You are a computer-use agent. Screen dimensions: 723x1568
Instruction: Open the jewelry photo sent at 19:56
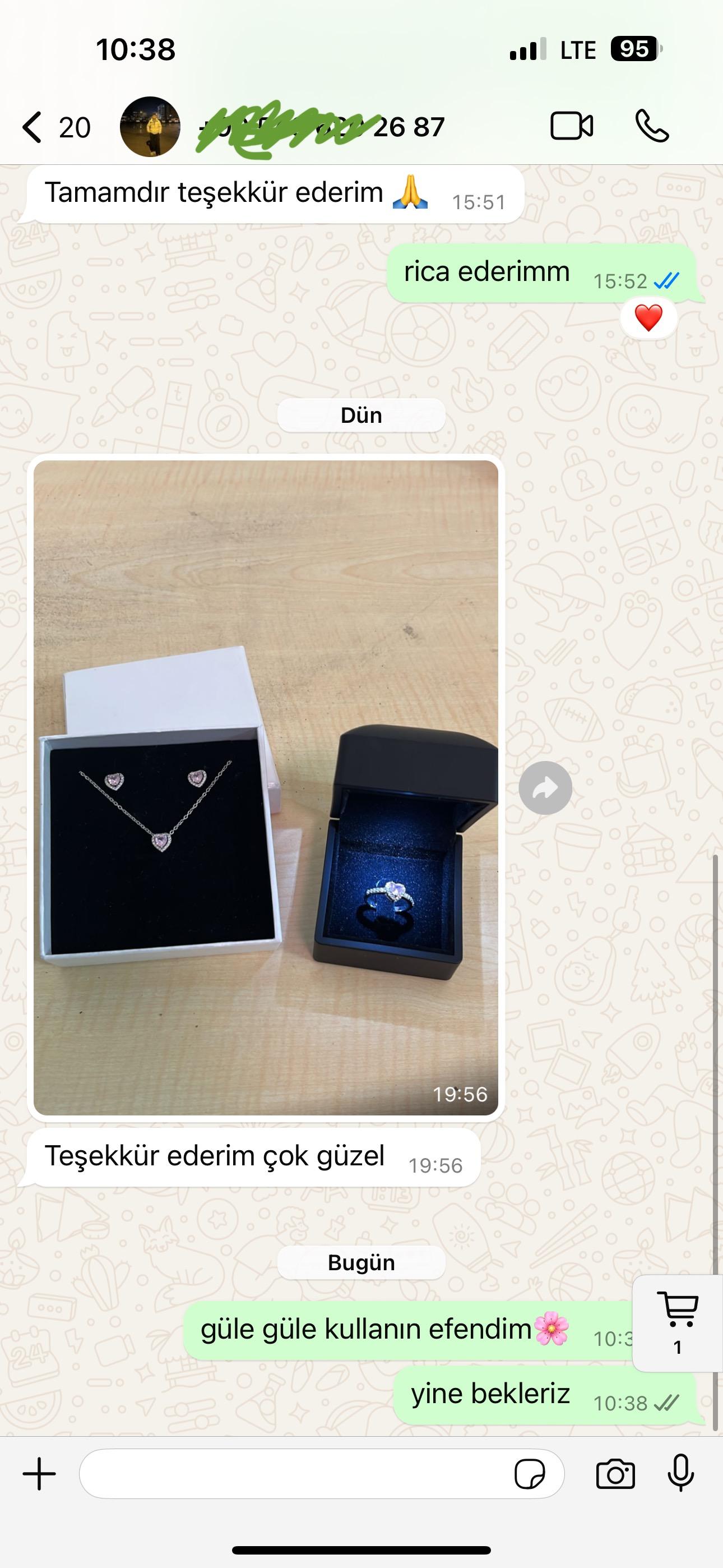tap(266, 787)
